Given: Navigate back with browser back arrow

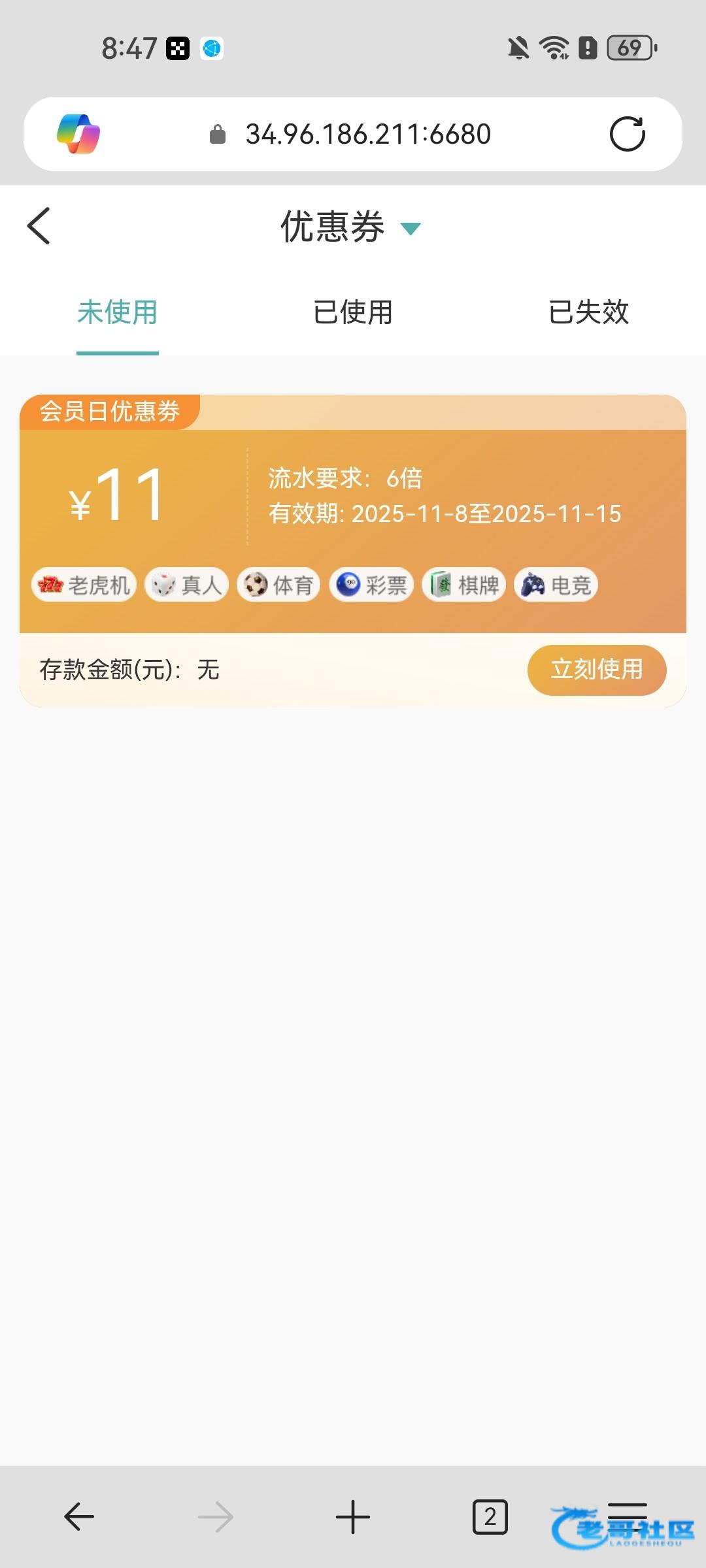Looking at the screenshot, I should (x=79, y=1516).
